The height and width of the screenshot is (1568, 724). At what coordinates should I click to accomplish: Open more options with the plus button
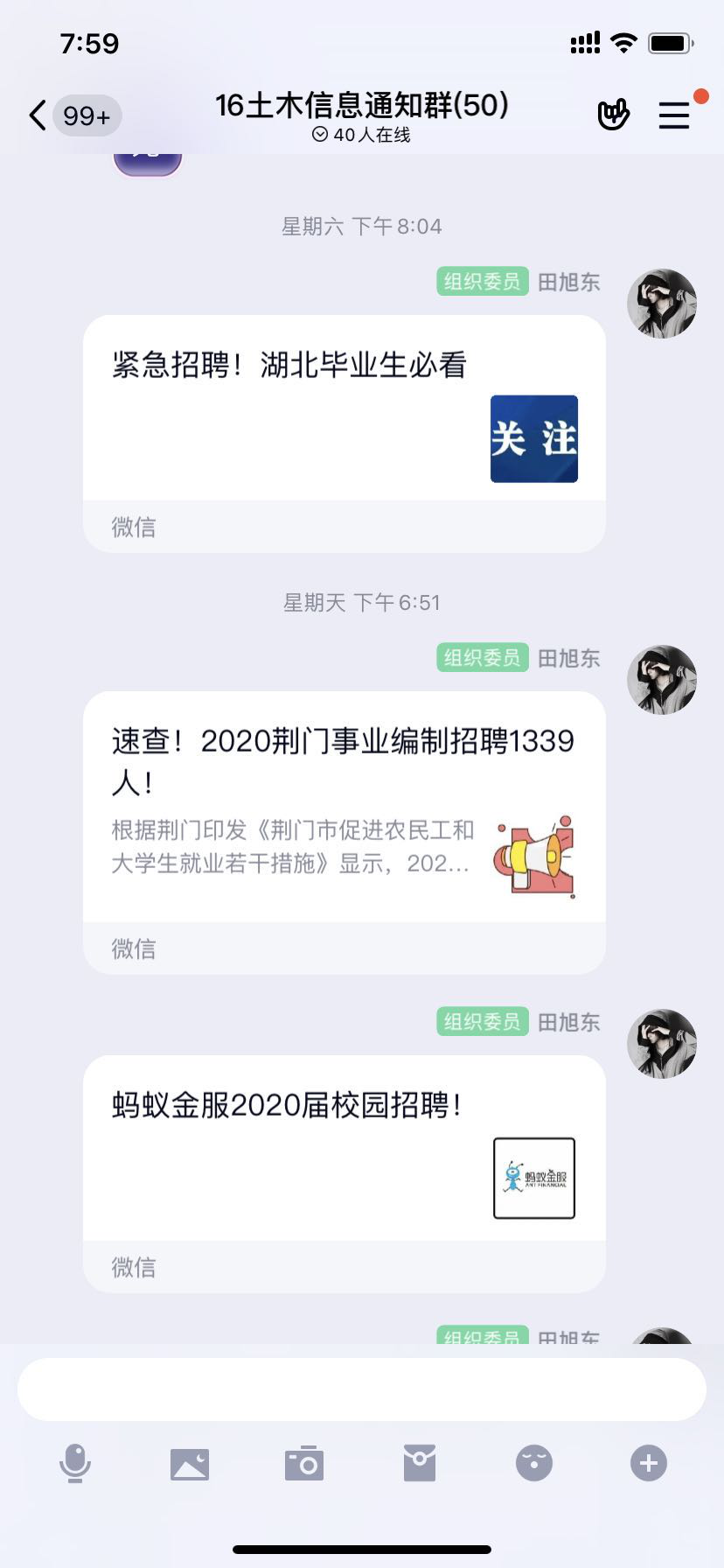coord(649,1463)
